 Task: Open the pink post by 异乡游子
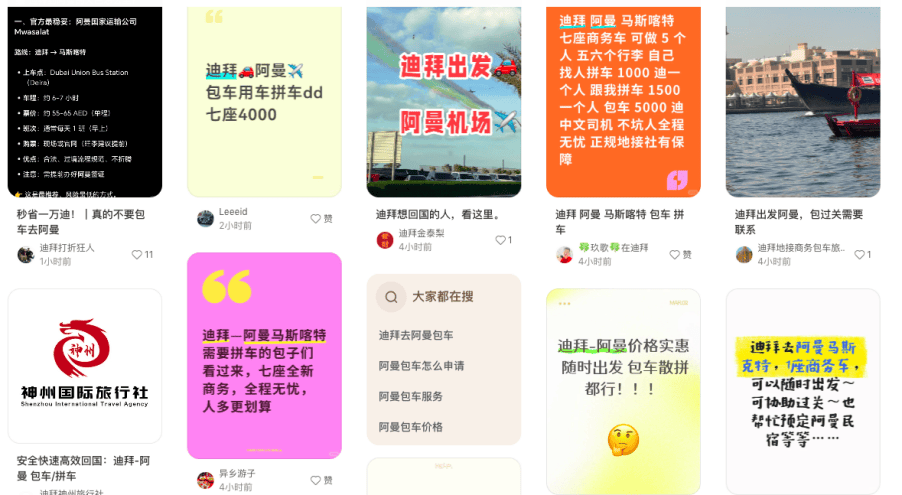tap(264, 355)
